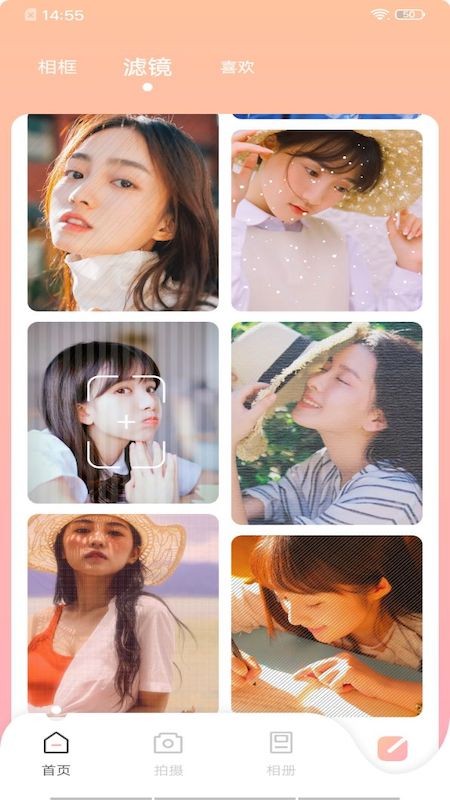This screenshot has height=800, width=450.
Task: Open the 喜欢 tab
Action: 237,67
